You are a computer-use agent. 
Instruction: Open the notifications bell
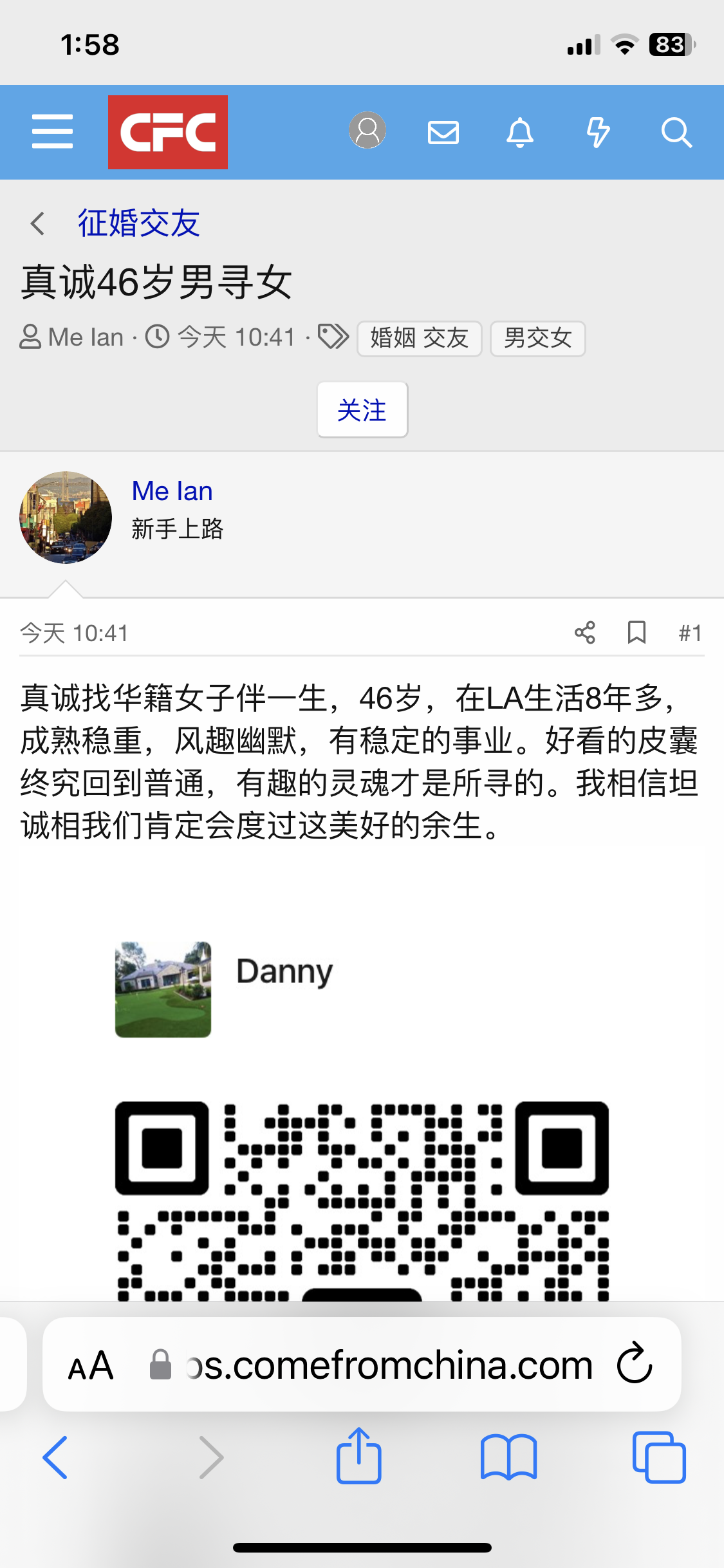520,133
